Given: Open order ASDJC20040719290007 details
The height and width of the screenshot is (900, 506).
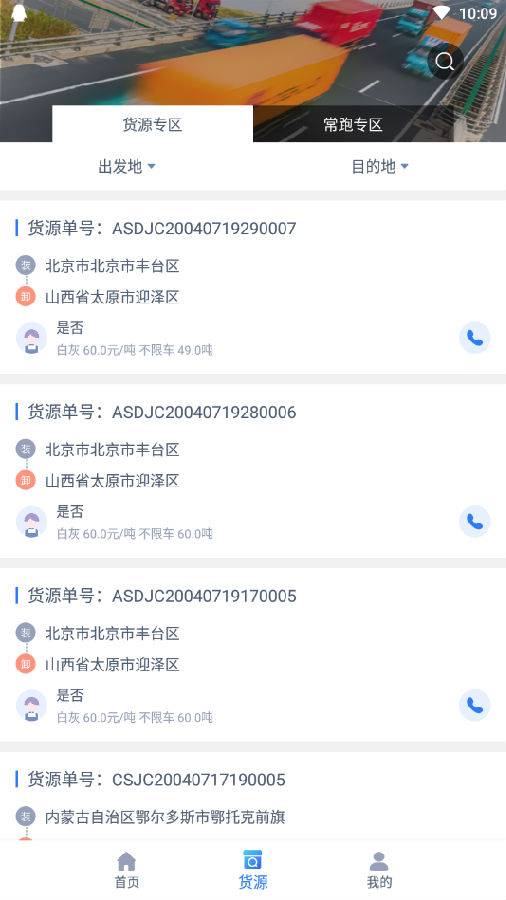Looking at the screenshot, I should click(253, 288).
